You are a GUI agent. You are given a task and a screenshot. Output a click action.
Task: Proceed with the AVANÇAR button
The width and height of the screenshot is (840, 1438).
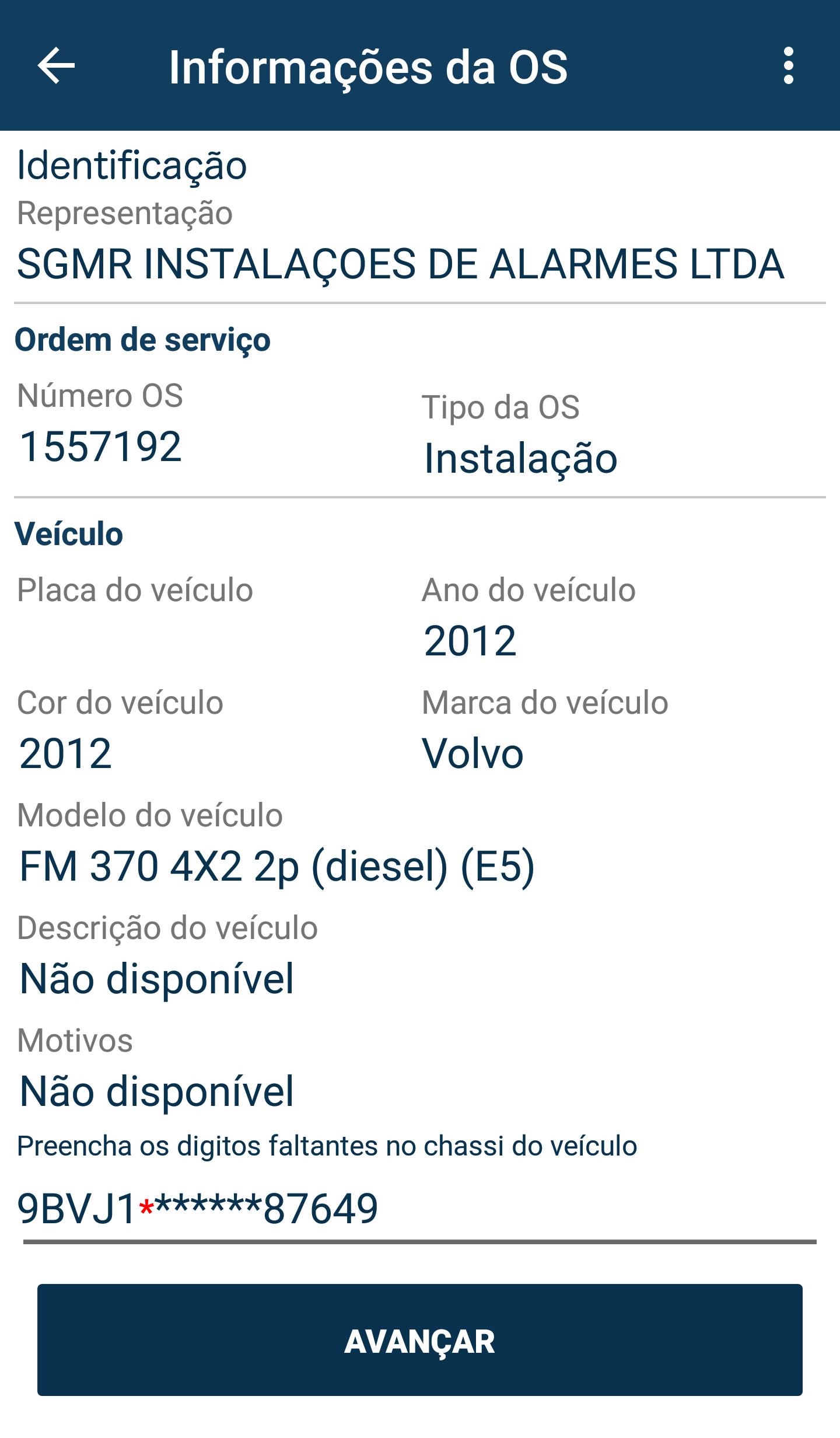pyautogui.click(x=420, y=1341)
